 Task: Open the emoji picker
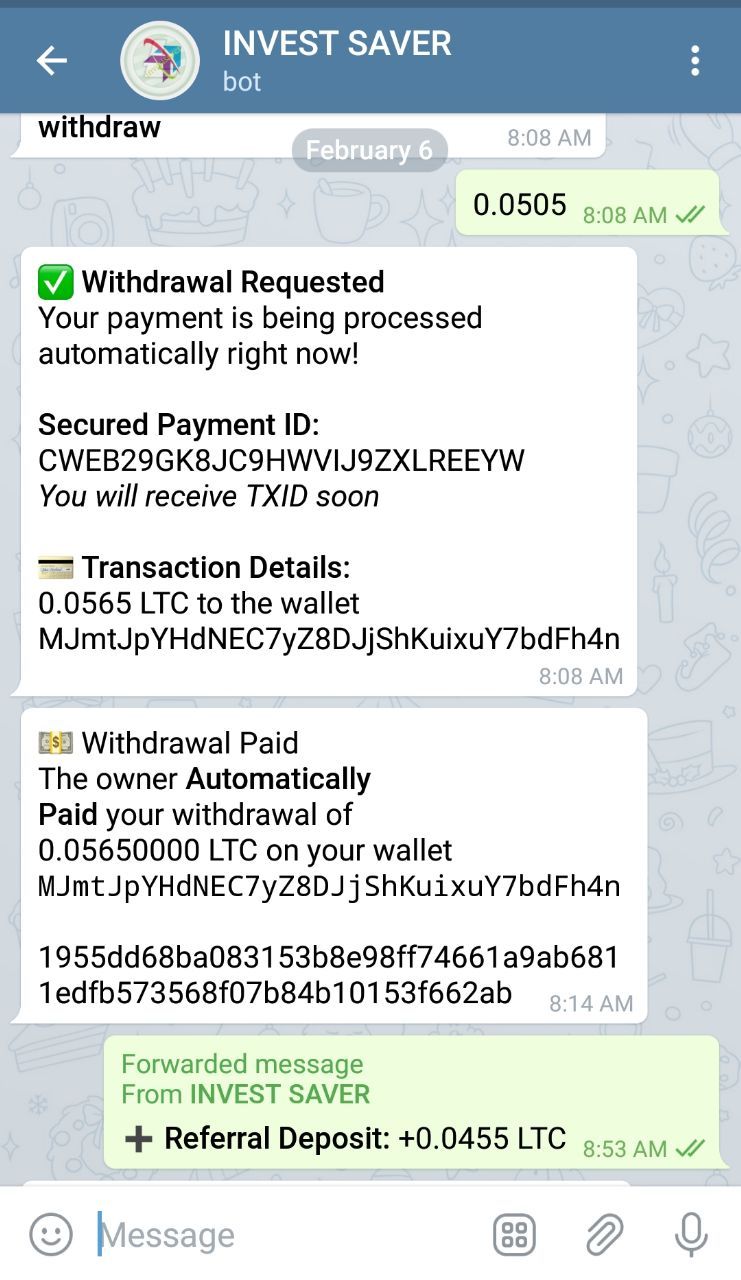[x=51, y=1235]
